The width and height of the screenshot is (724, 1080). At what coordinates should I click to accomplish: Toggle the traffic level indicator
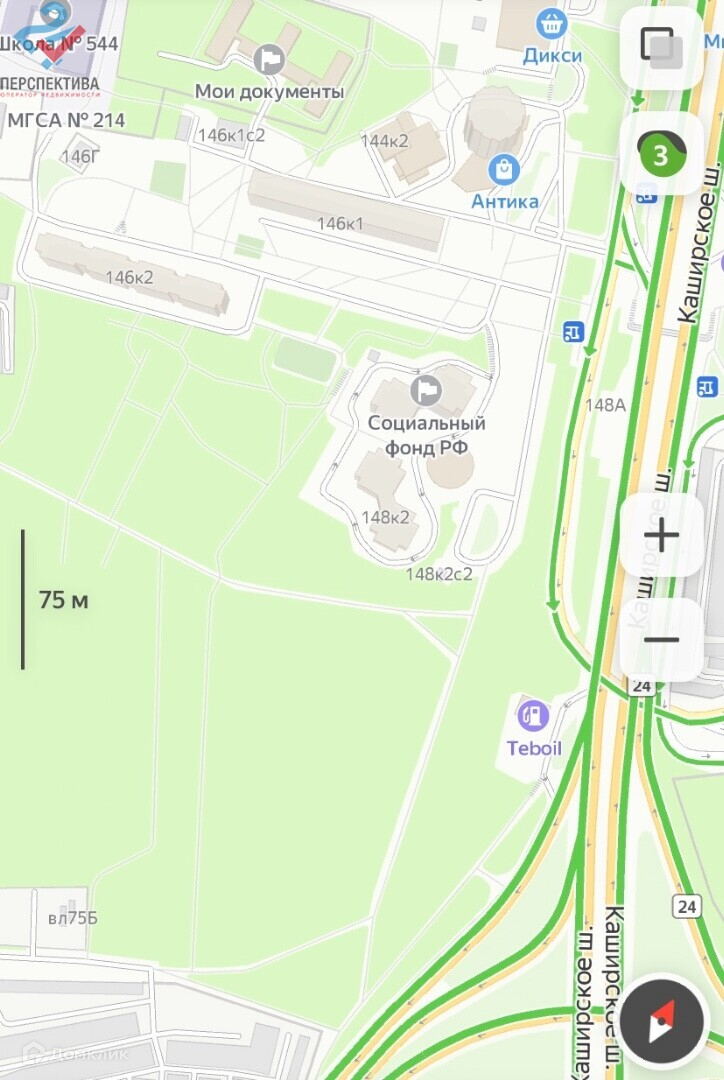pyautogui.click(x=661, y=154)
